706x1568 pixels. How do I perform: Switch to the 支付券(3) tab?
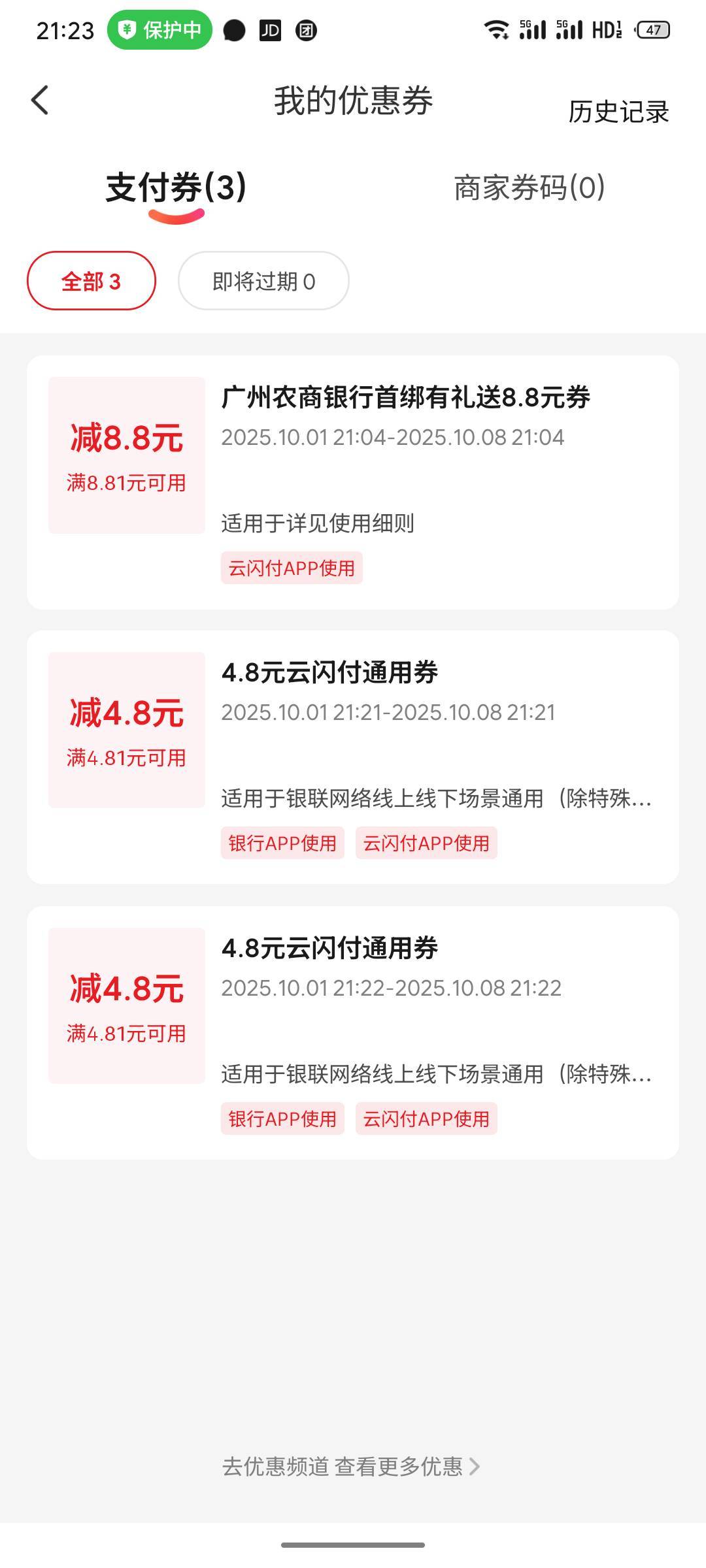(x=176, y=188)
